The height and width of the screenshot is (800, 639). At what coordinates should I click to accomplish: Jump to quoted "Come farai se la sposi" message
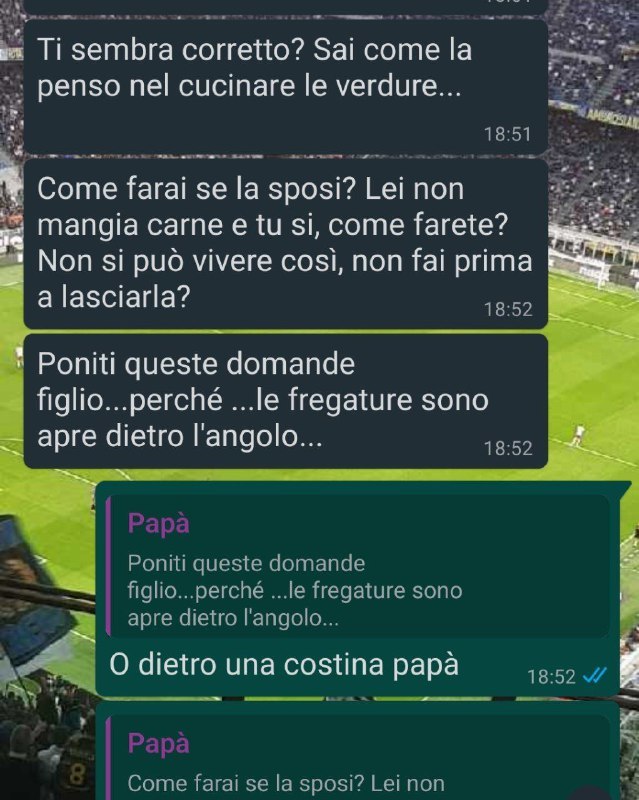pos(357,765)
